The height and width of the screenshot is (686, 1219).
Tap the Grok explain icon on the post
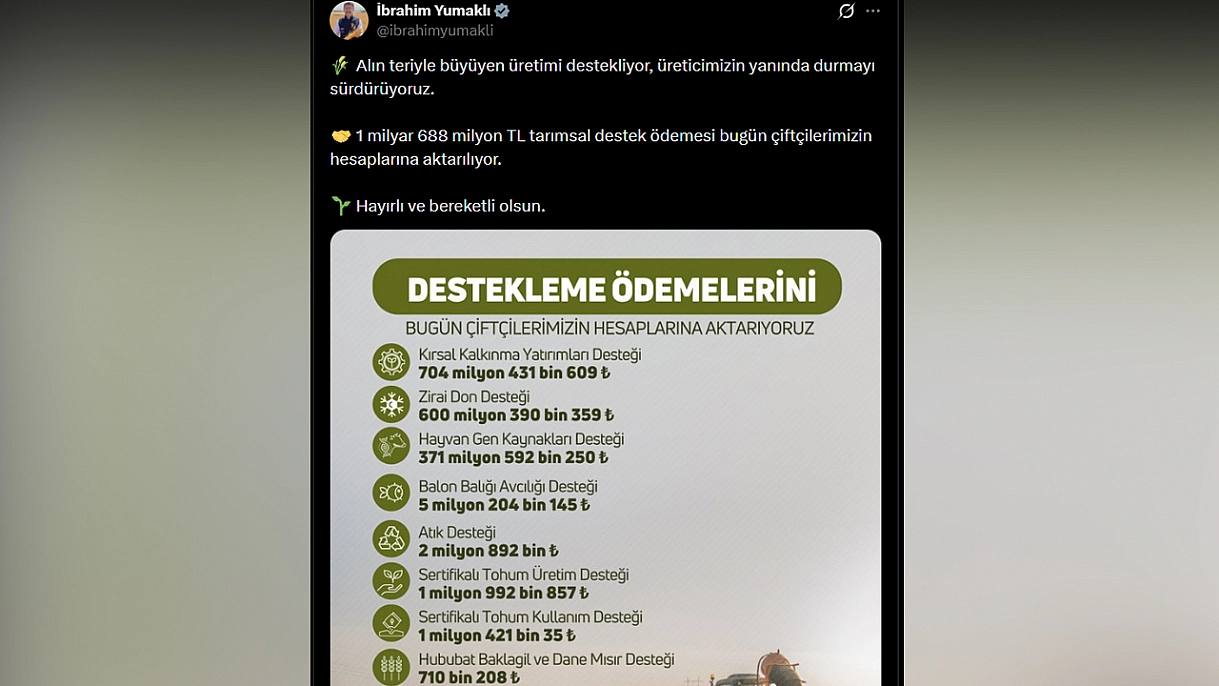846,11
